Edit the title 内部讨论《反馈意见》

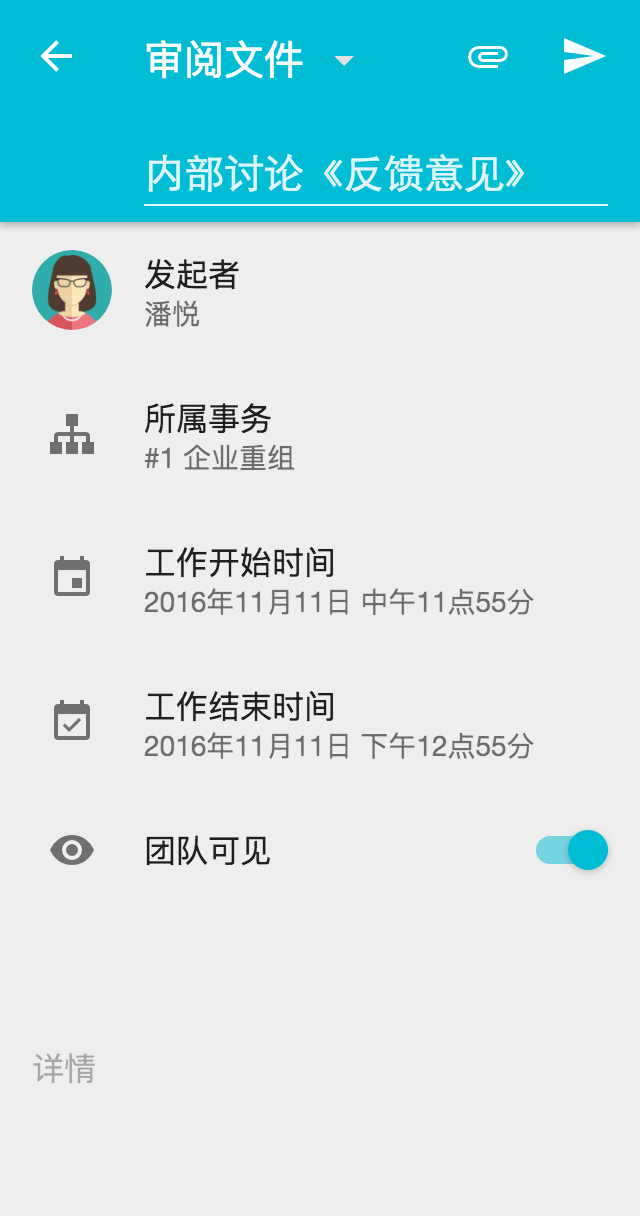point(375,175)
